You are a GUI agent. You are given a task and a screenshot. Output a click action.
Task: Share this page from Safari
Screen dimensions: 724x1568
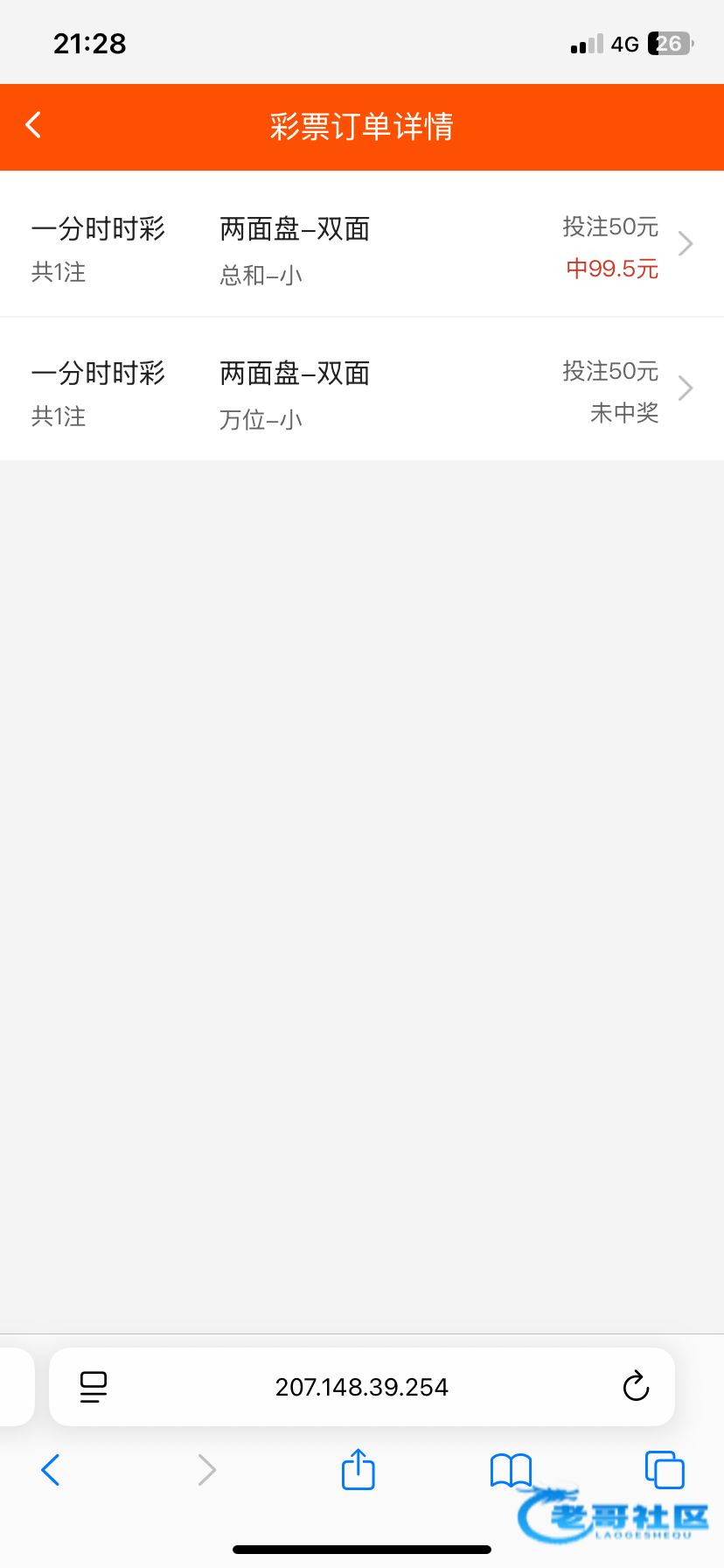coord(359,1470)
